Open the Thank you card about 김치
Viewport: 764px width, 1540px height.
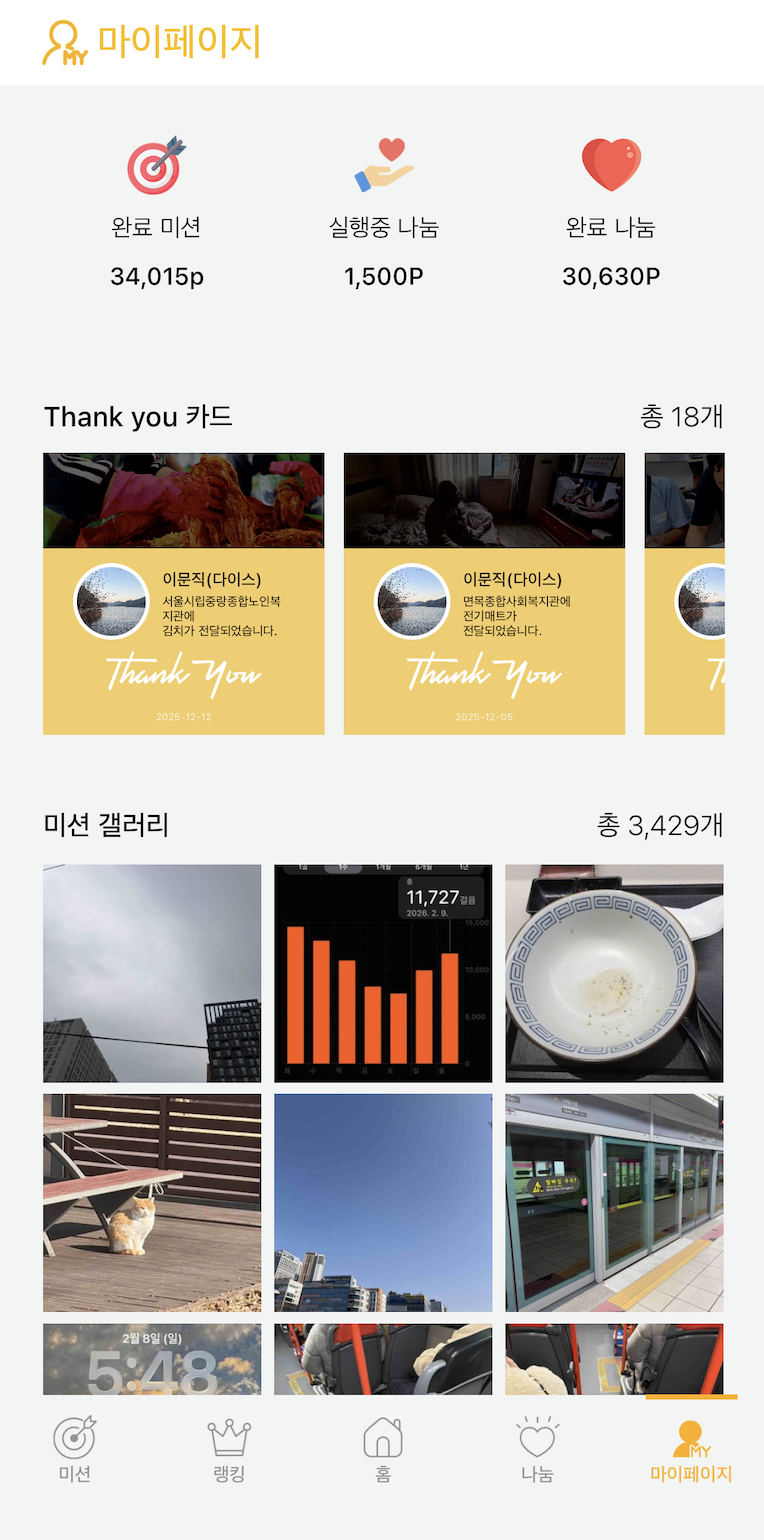(183, 594)
